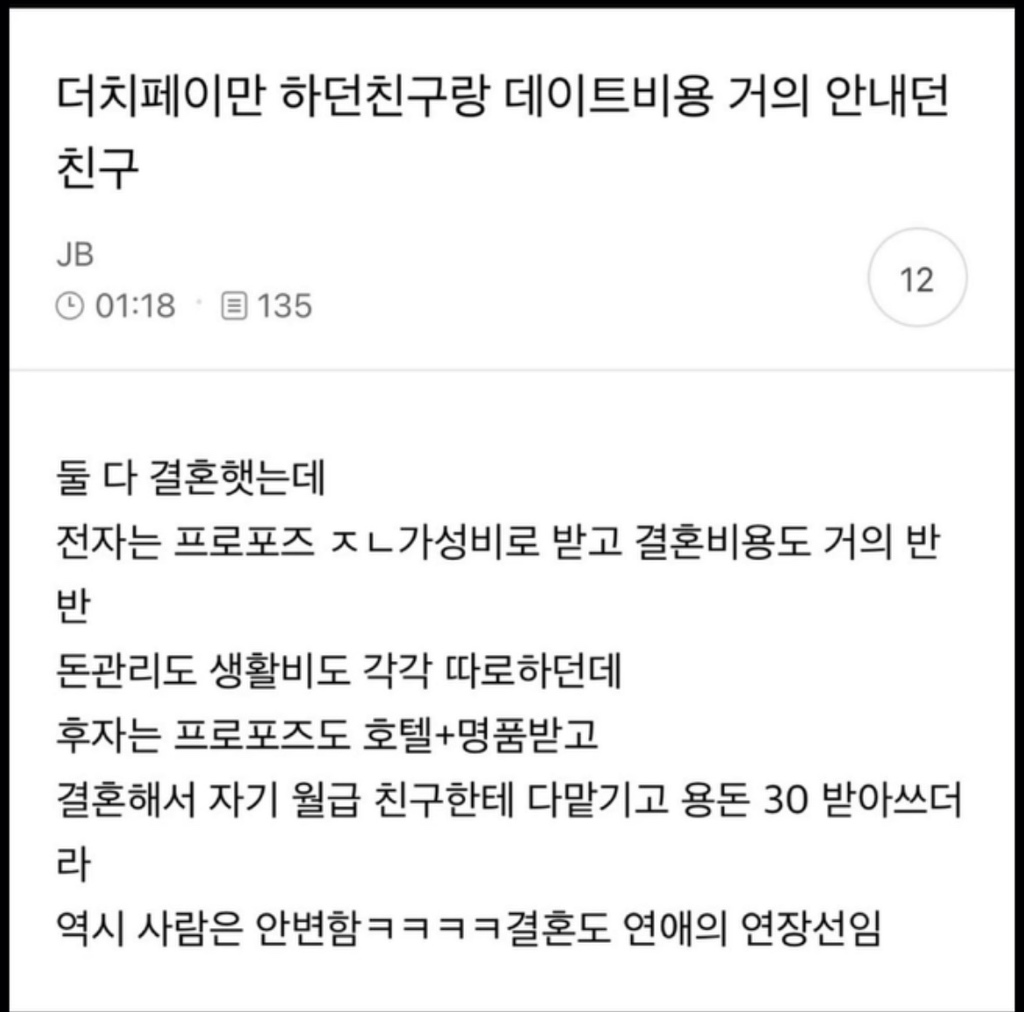1024x1012 pixels.
Task: View author JB's profile
Action: click(x=75, y=255)
